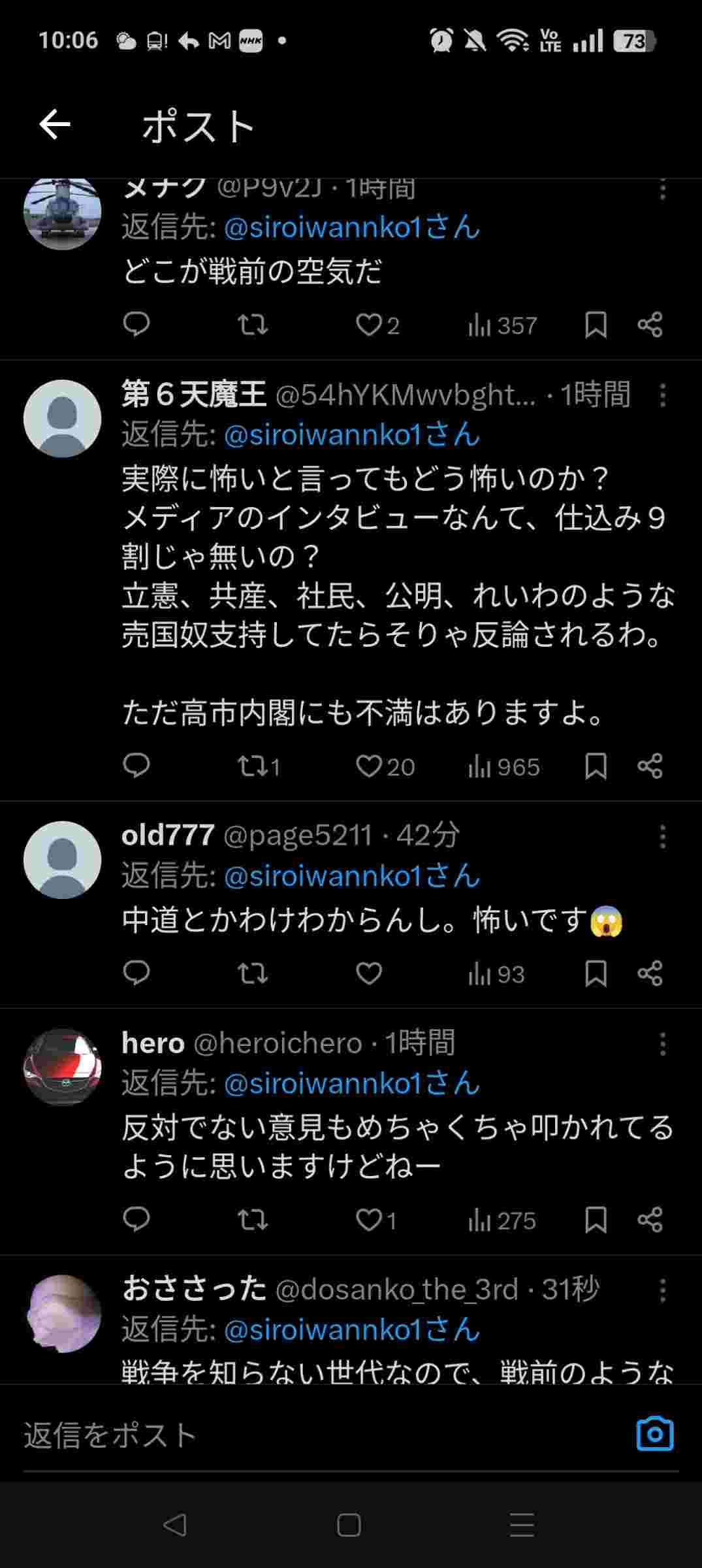
Task: Attach a photo with the camera icon
Action: point(654,1434)
